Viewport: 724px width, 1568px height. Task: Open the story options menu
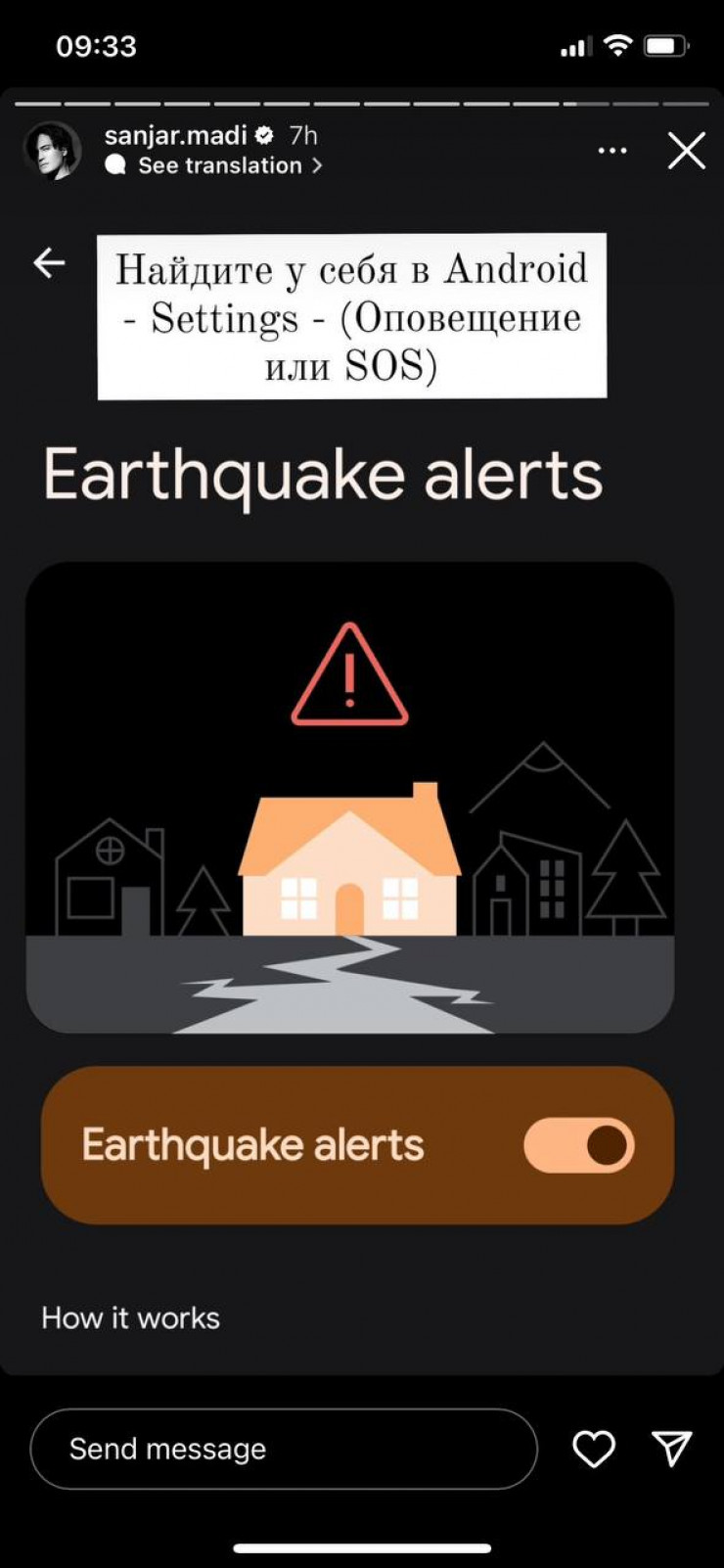click(x=612, y=151)
